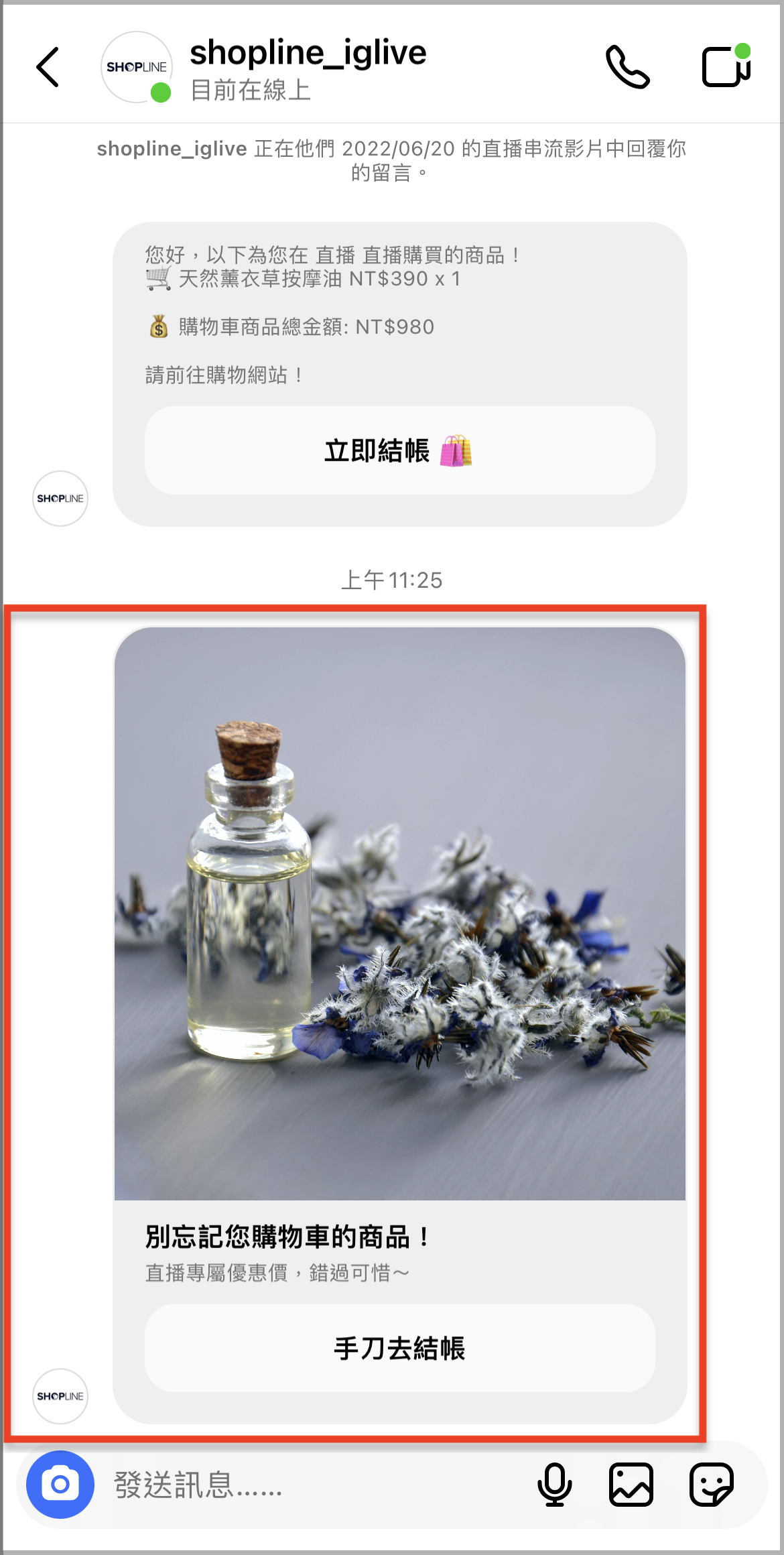Open the sticker picker

712,1485
